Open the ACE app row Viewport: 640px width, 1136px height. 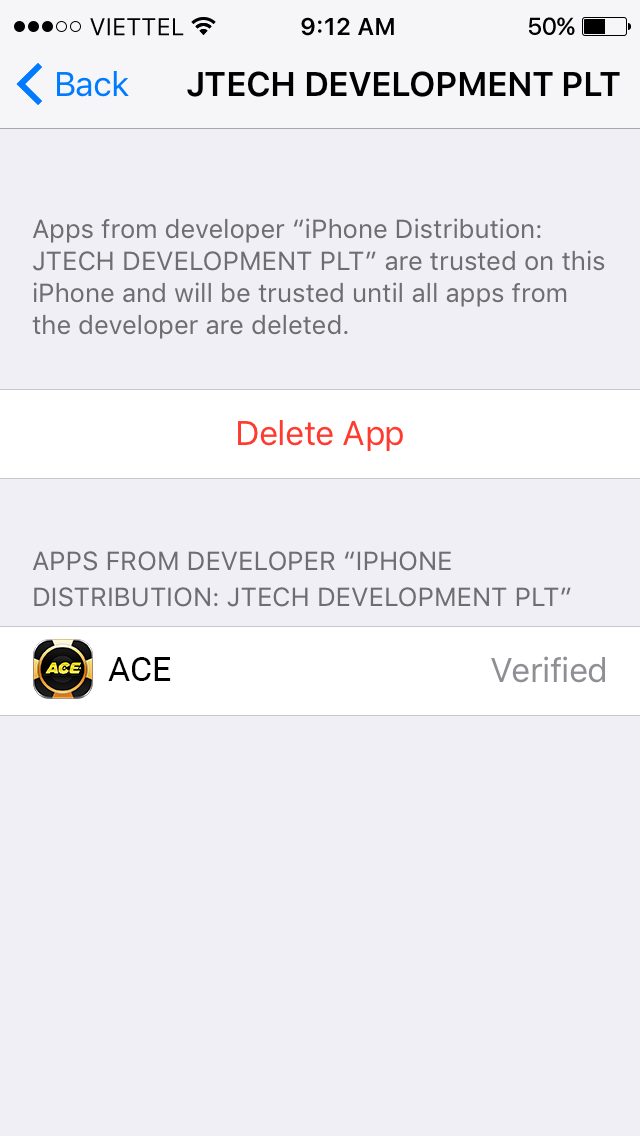[x=320, y=670]
